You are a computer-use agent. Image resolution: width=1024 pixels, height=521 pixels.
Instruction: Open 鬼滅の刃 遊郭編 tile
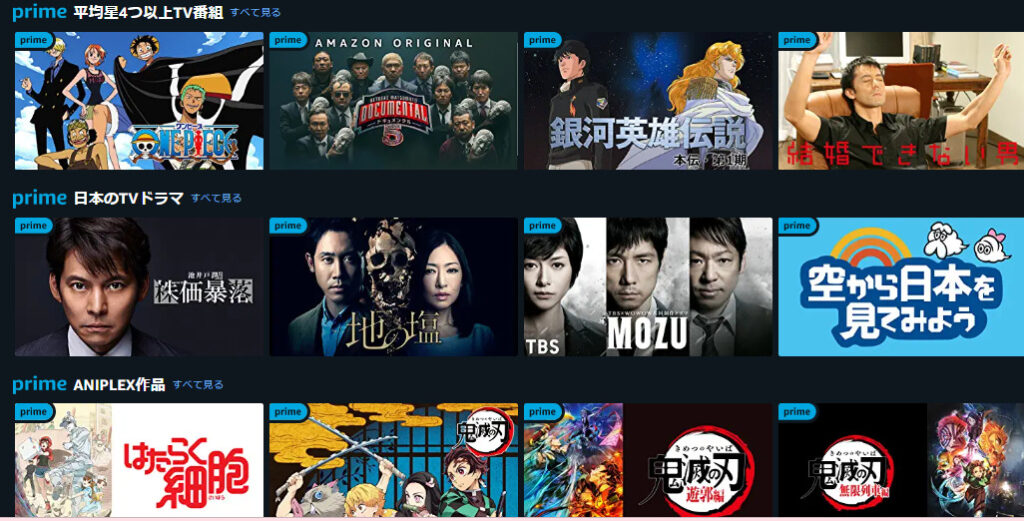click(x=649, y=460)
